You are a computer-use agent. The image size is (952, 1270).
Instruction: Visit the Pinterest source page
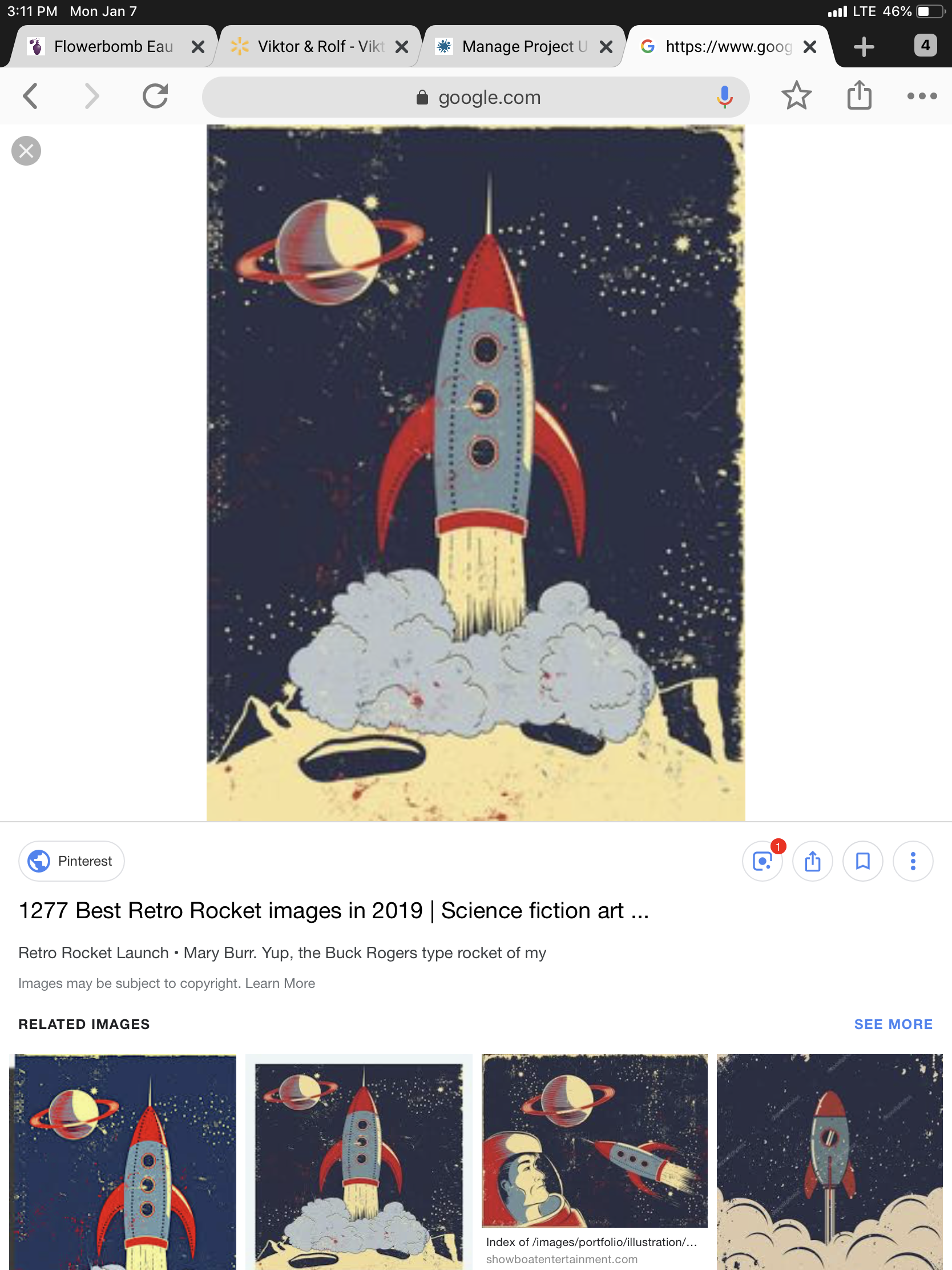(x=72, y=861)
